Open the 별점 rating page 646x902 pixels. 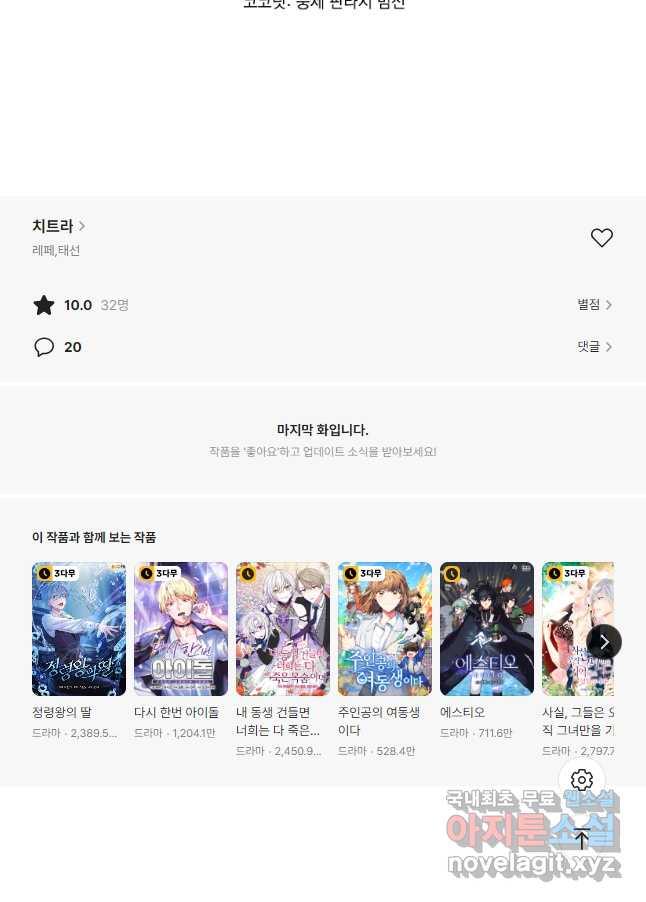click(x=594, y=305)
